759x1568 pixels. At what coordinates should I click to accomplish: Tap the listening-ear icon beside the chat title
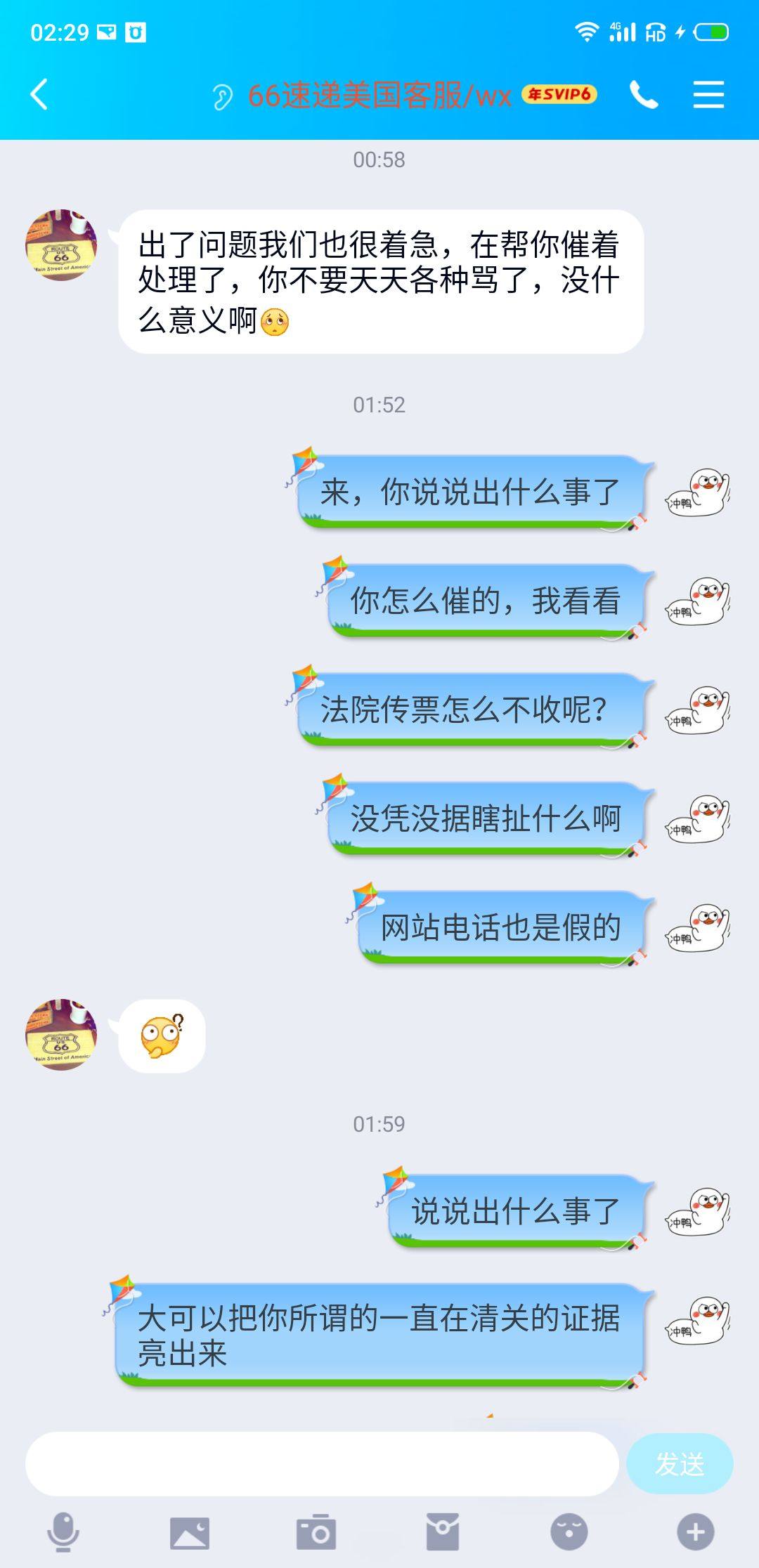tap(223, 95)
